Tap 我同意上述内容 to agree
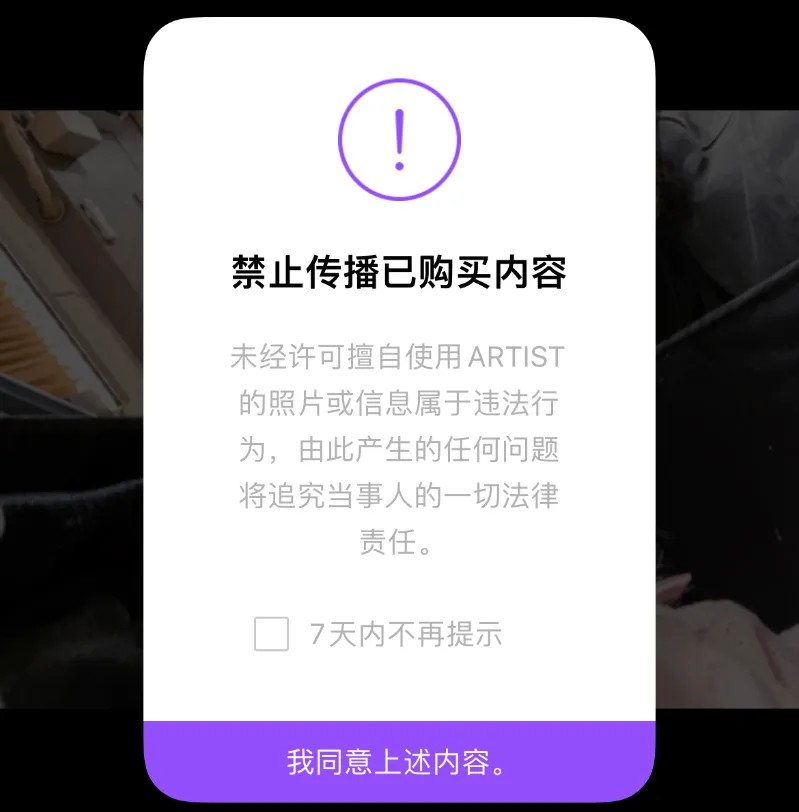The width and height of the screenshot is (799, 812). [399, 762]
